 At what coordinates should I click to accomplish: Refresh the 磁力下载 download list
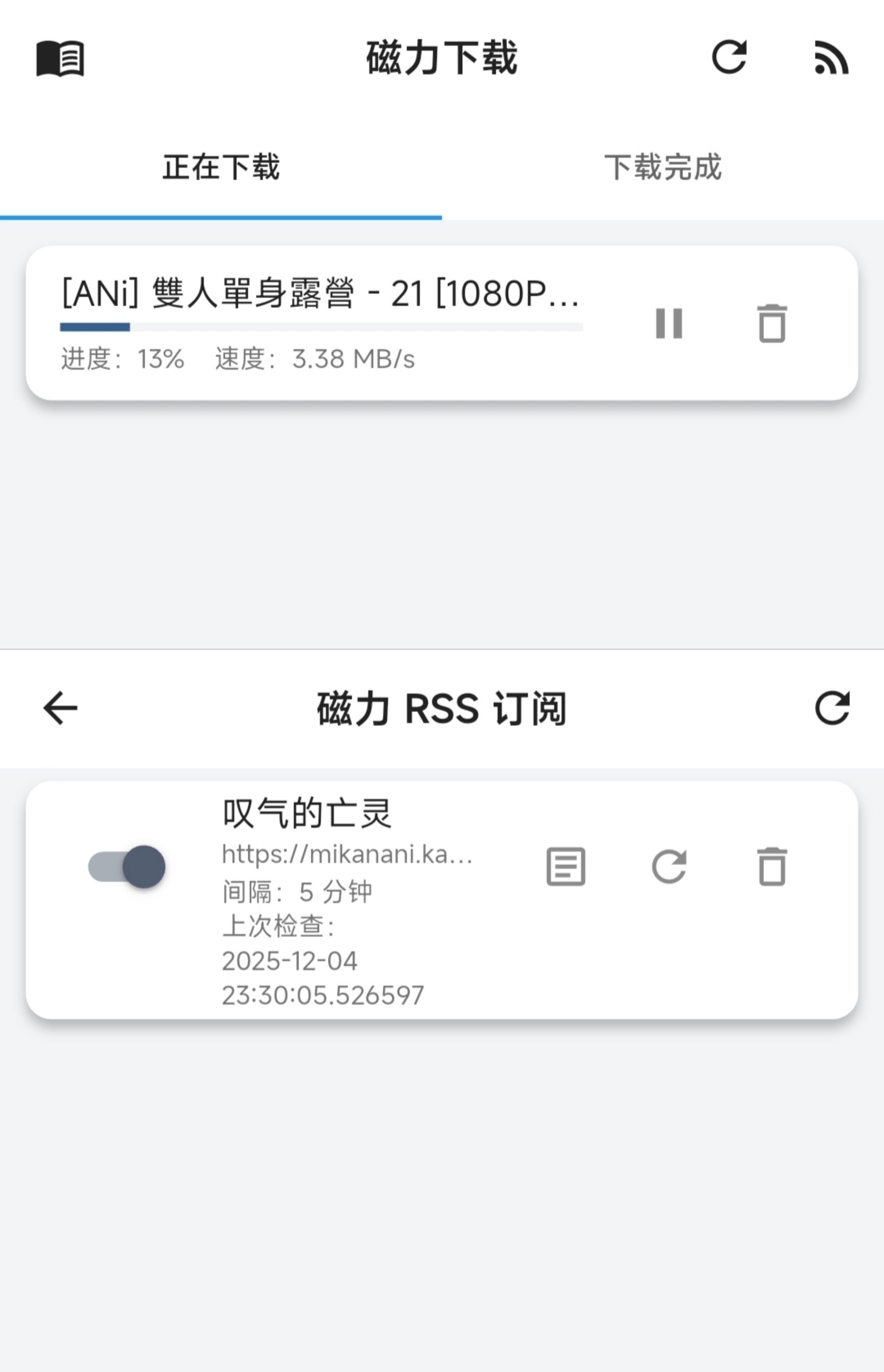pyautogui.click(x=729, y=57)
